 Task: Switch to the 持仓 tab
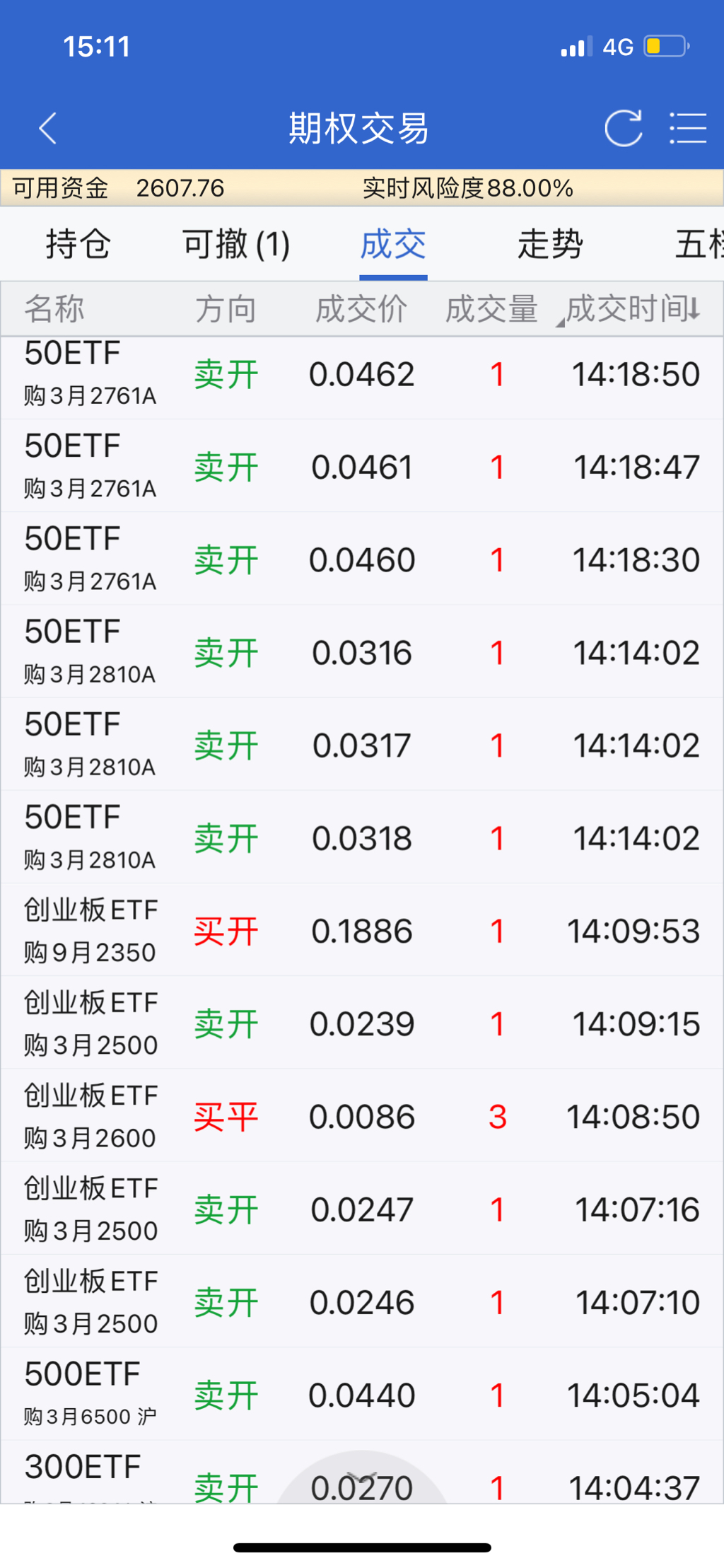(x=78, y=245)
